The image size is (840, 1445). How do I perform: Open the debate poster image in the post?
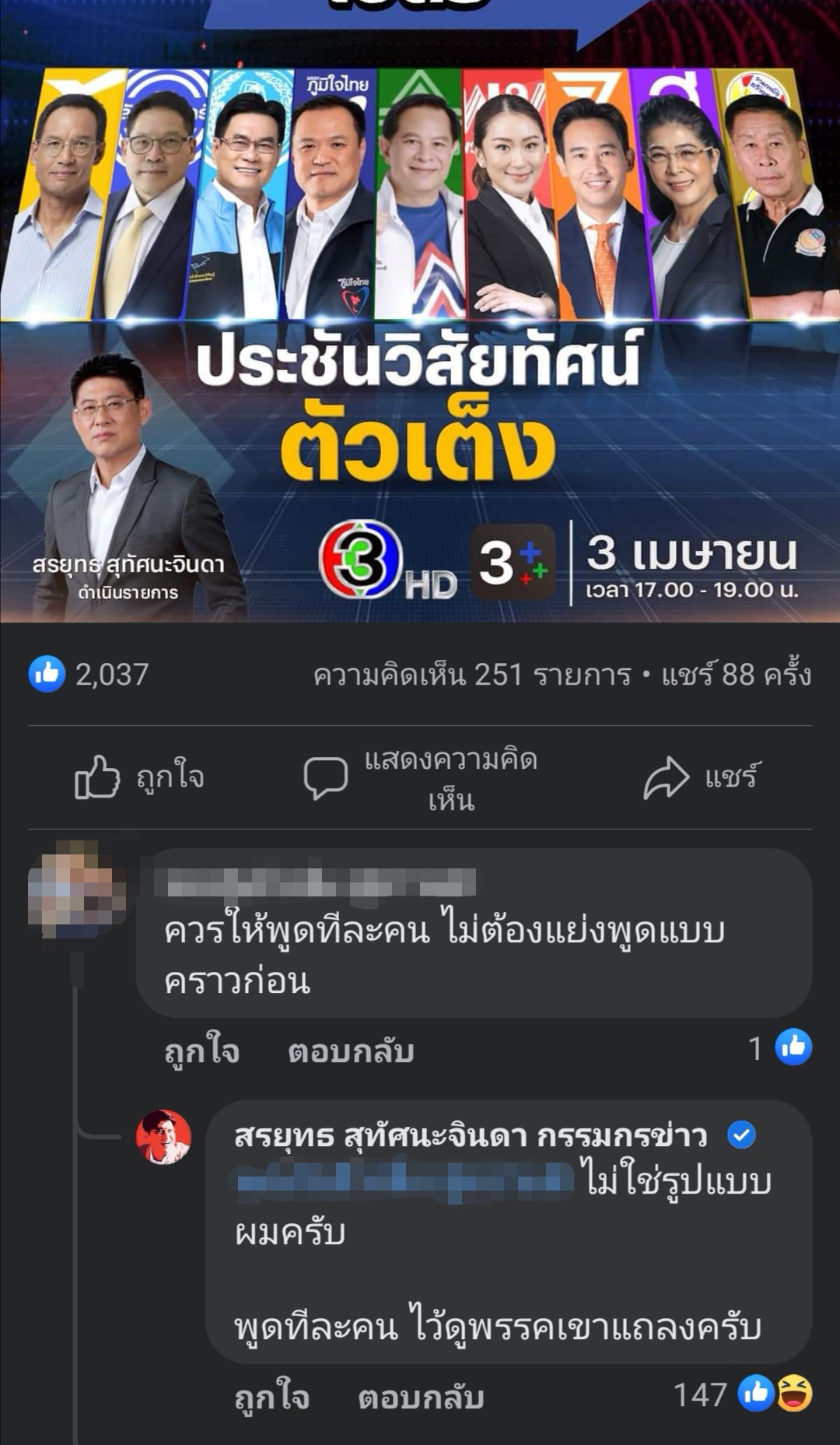420,311
